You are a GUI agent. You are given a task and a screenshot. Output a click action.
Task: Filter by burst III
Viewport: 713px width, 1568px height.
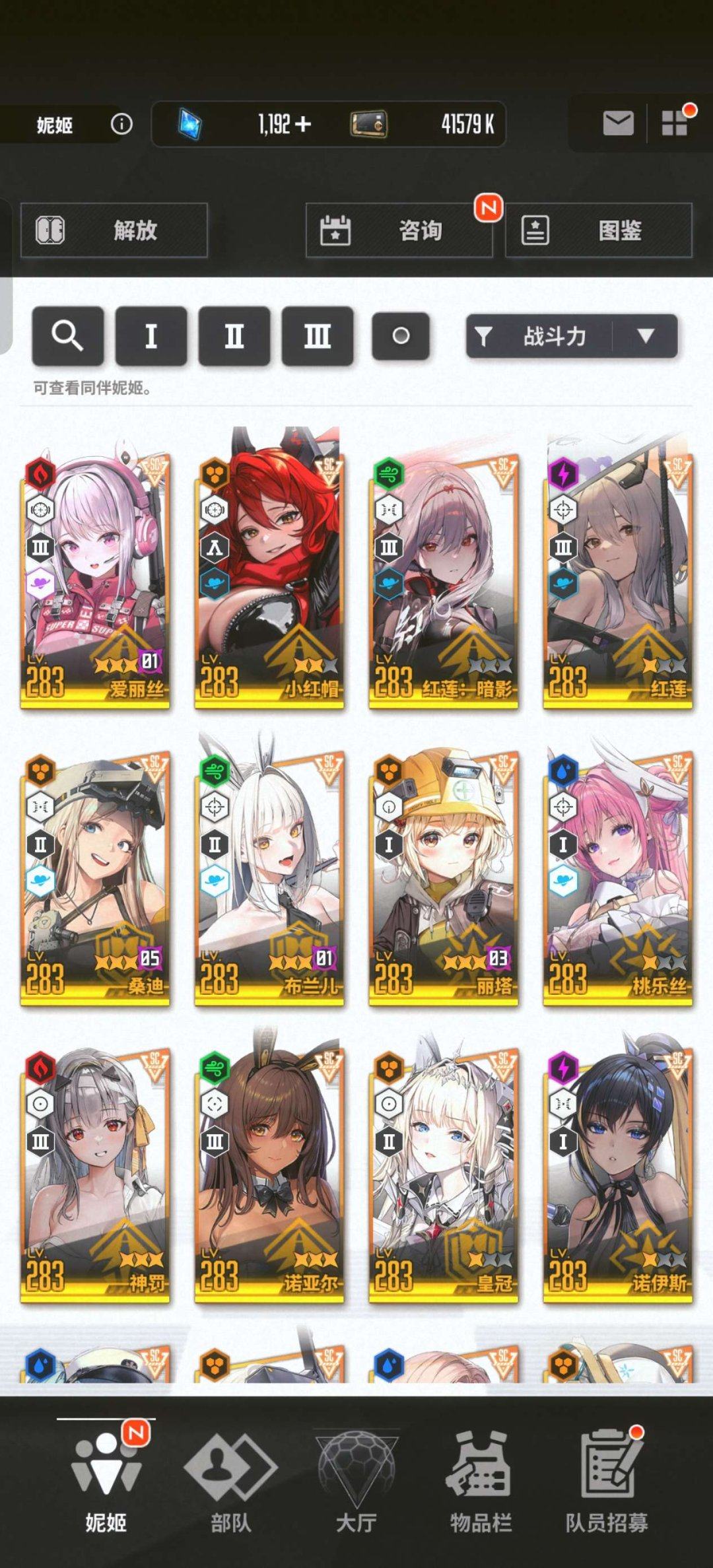point(317,336)
